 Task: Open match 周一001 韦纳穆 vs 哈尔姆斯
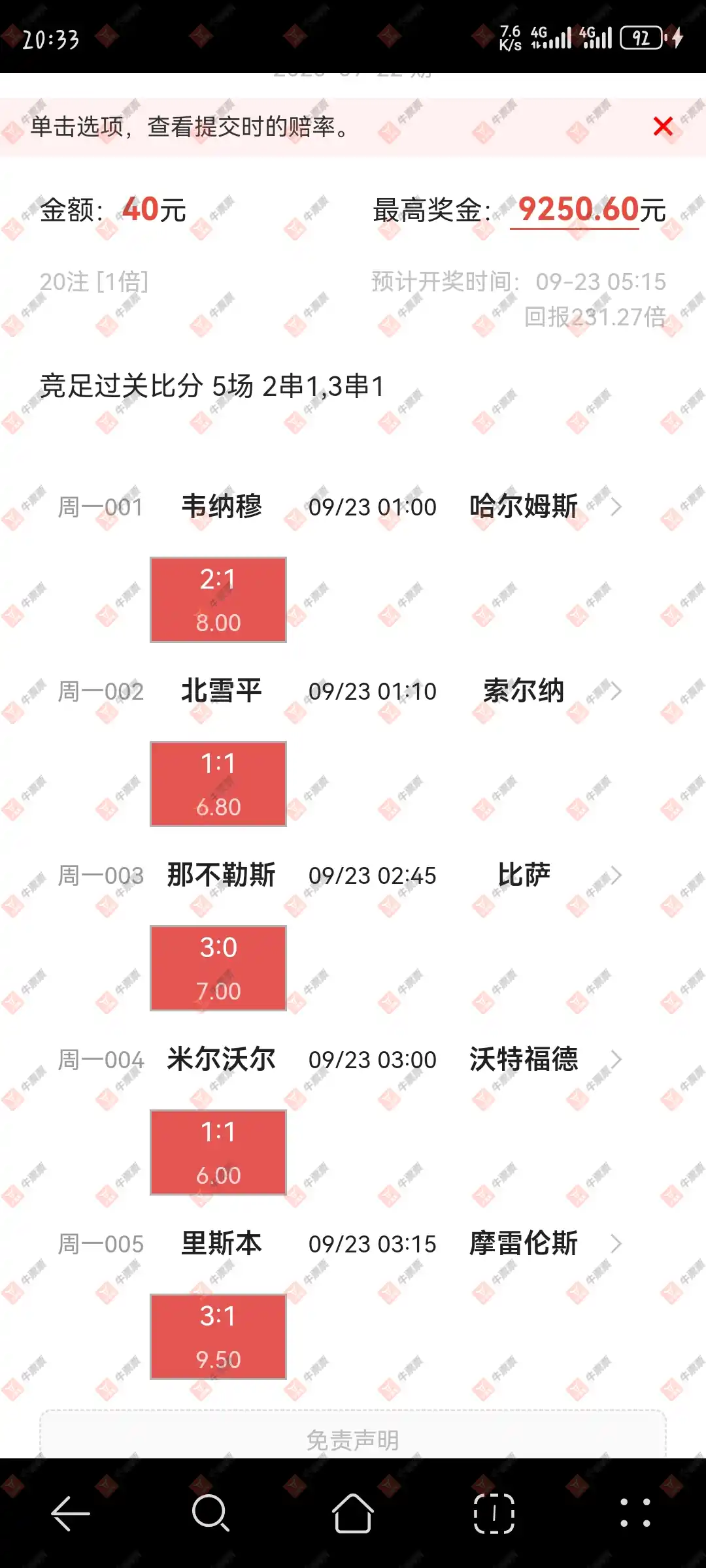(614, 507)
